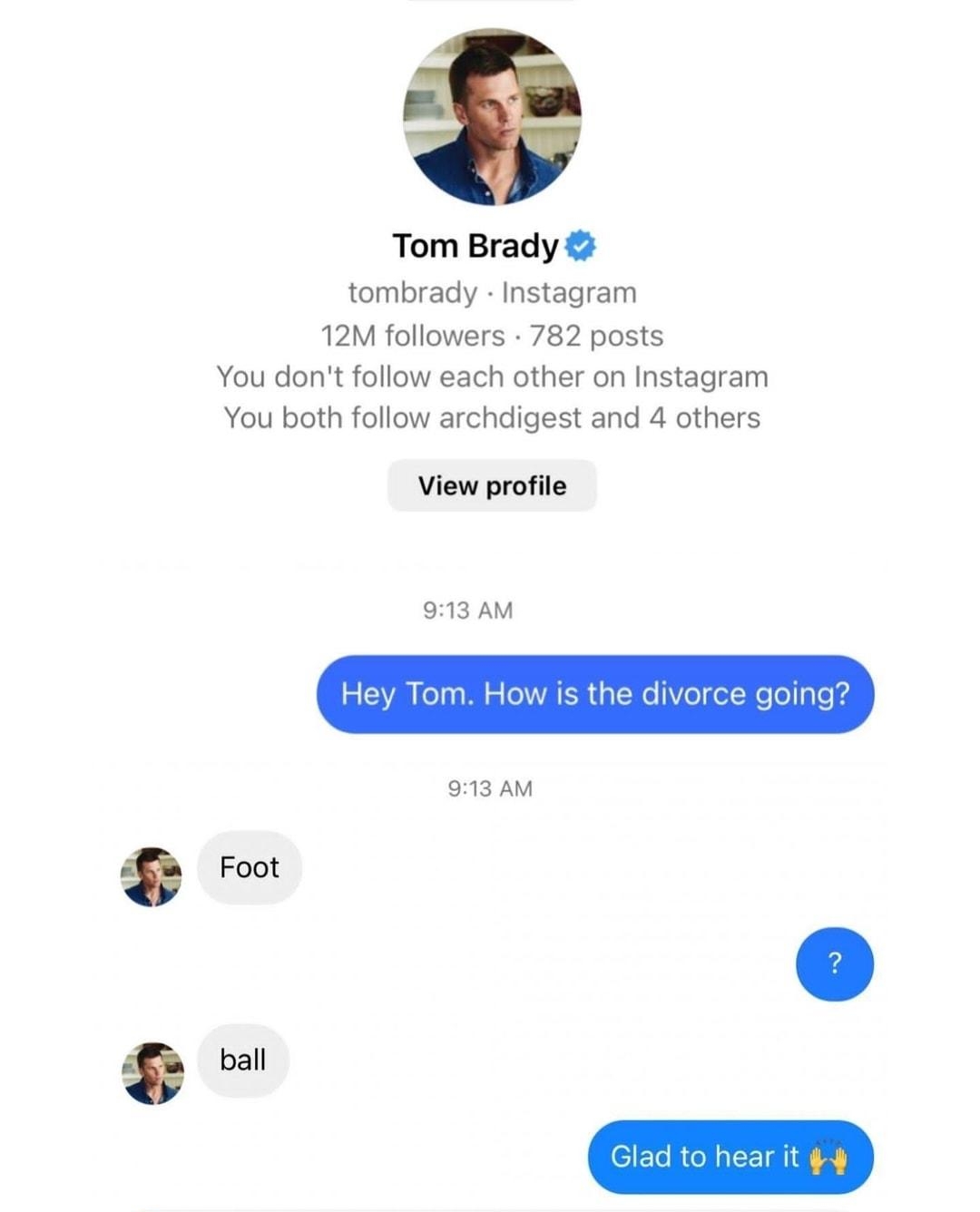Open Tom Brady's circular profile picture
This screenshot has height=1212, width=980.
point(492,118)
